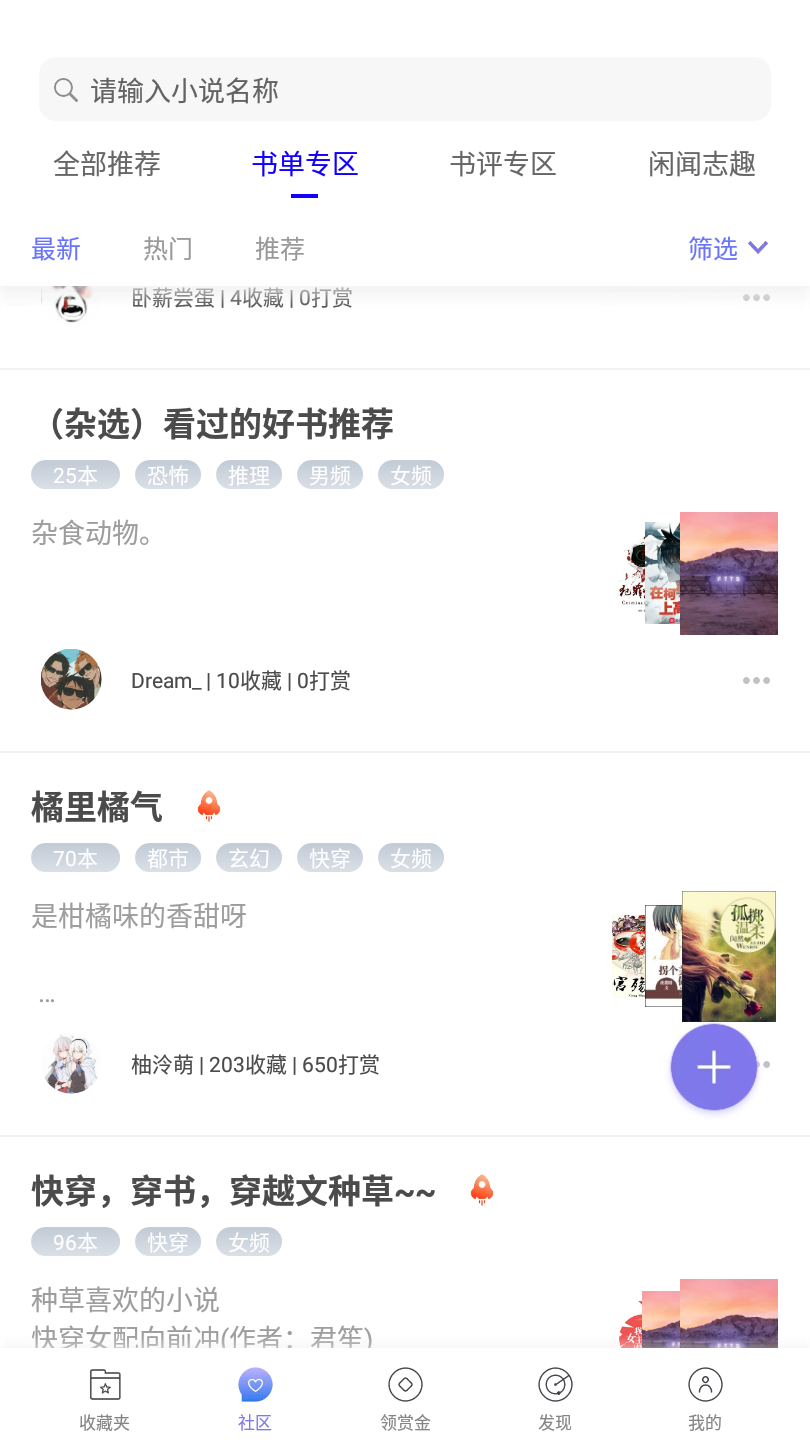Open the 筛选 filter dropdown
This screenshot has height=1440, width=810.
point(712,248)
